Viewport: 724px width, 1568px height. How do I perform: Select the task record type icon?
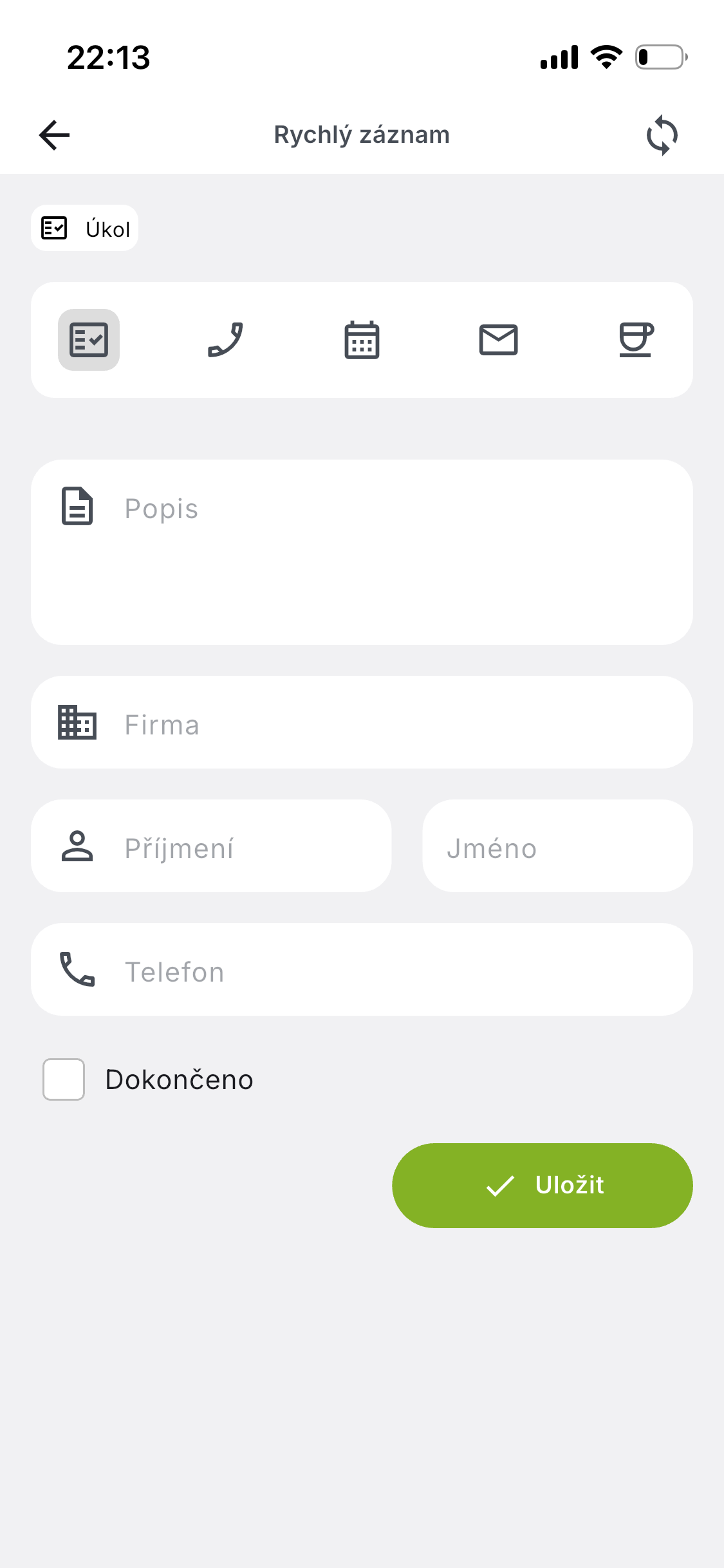89,340
